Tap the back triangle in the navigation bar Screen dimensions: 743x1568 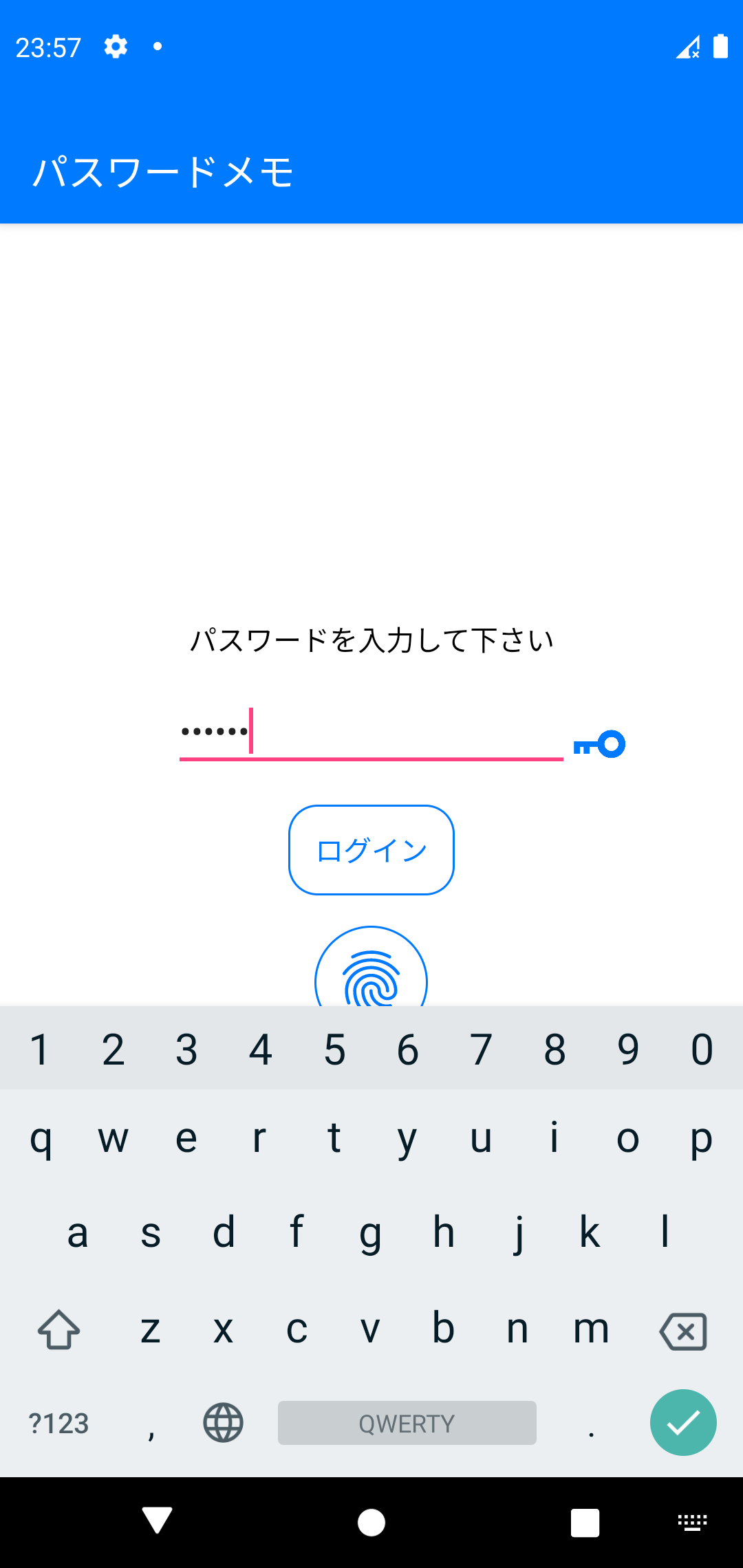point(156,1521)
